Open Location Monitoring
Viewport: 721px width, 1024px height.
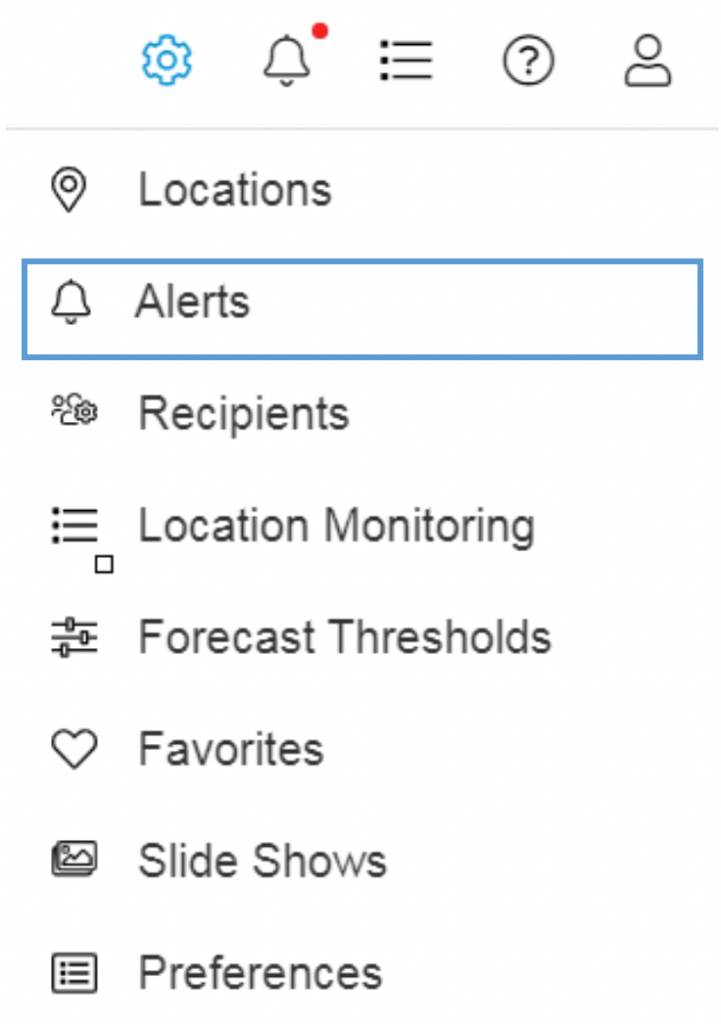[x=335, y=526]
